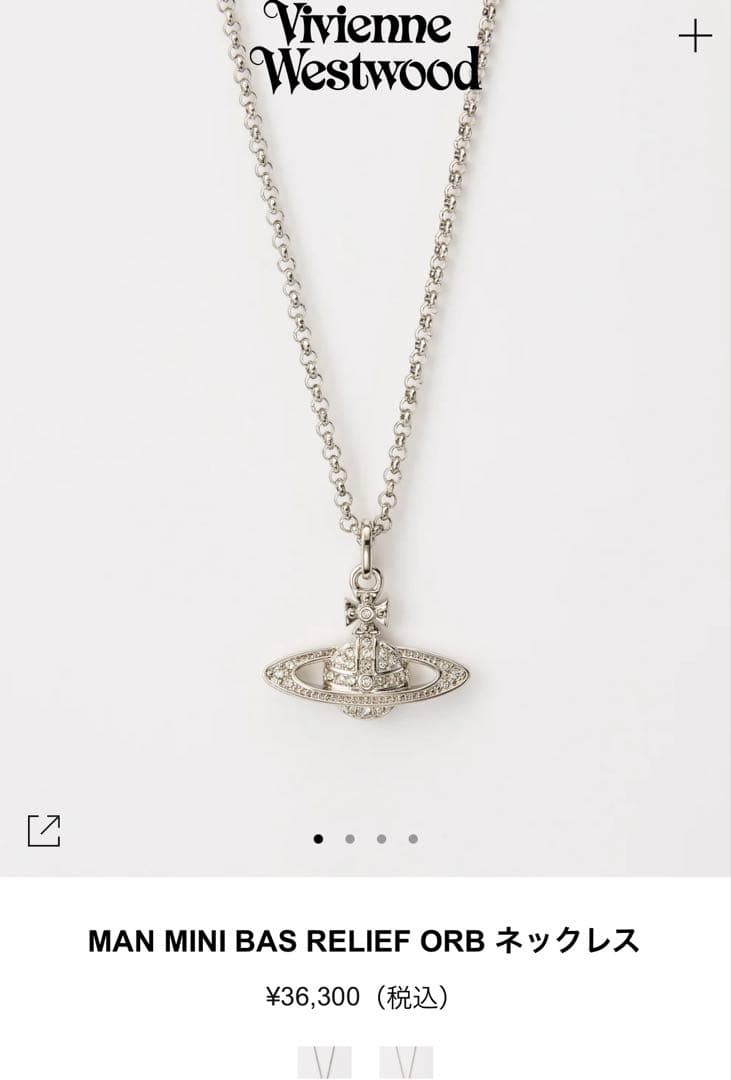
Task: Choose the second color variant thumbnail
Action: (406, 1062)
